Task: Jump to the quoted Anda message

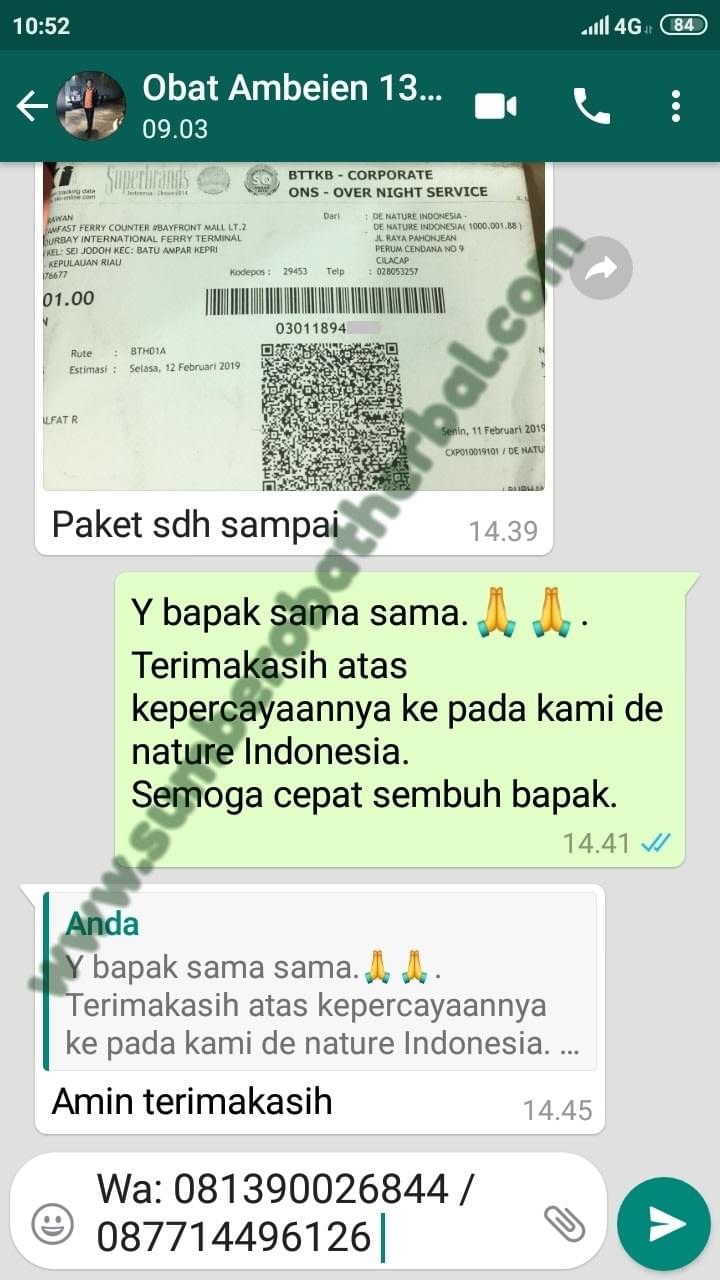Action: click(320, 981)
